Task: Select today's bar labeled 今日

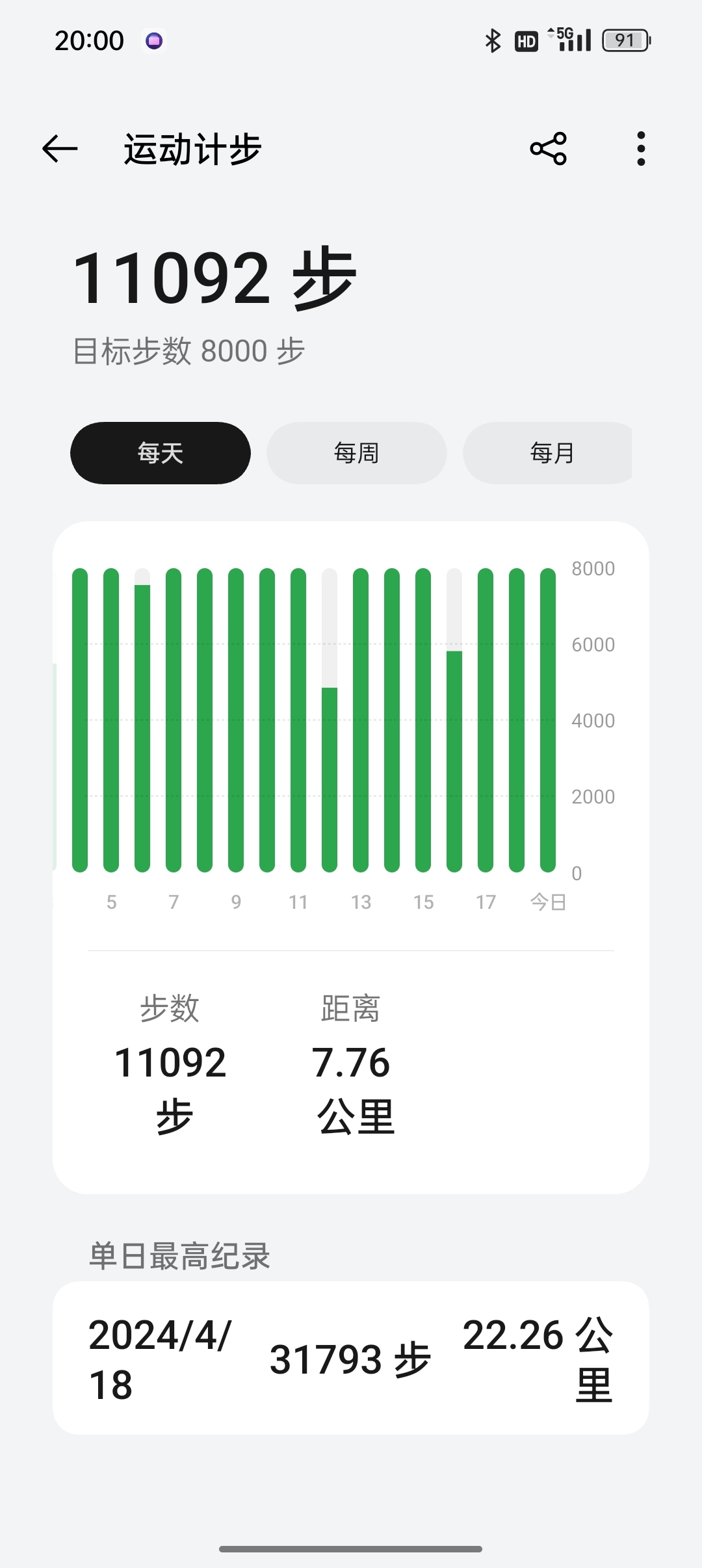Action: tap(548, 720)
